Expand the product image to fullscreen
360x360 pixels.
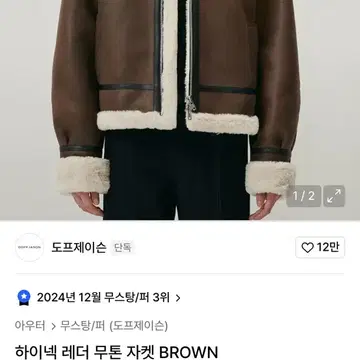[x=334, y=196]
